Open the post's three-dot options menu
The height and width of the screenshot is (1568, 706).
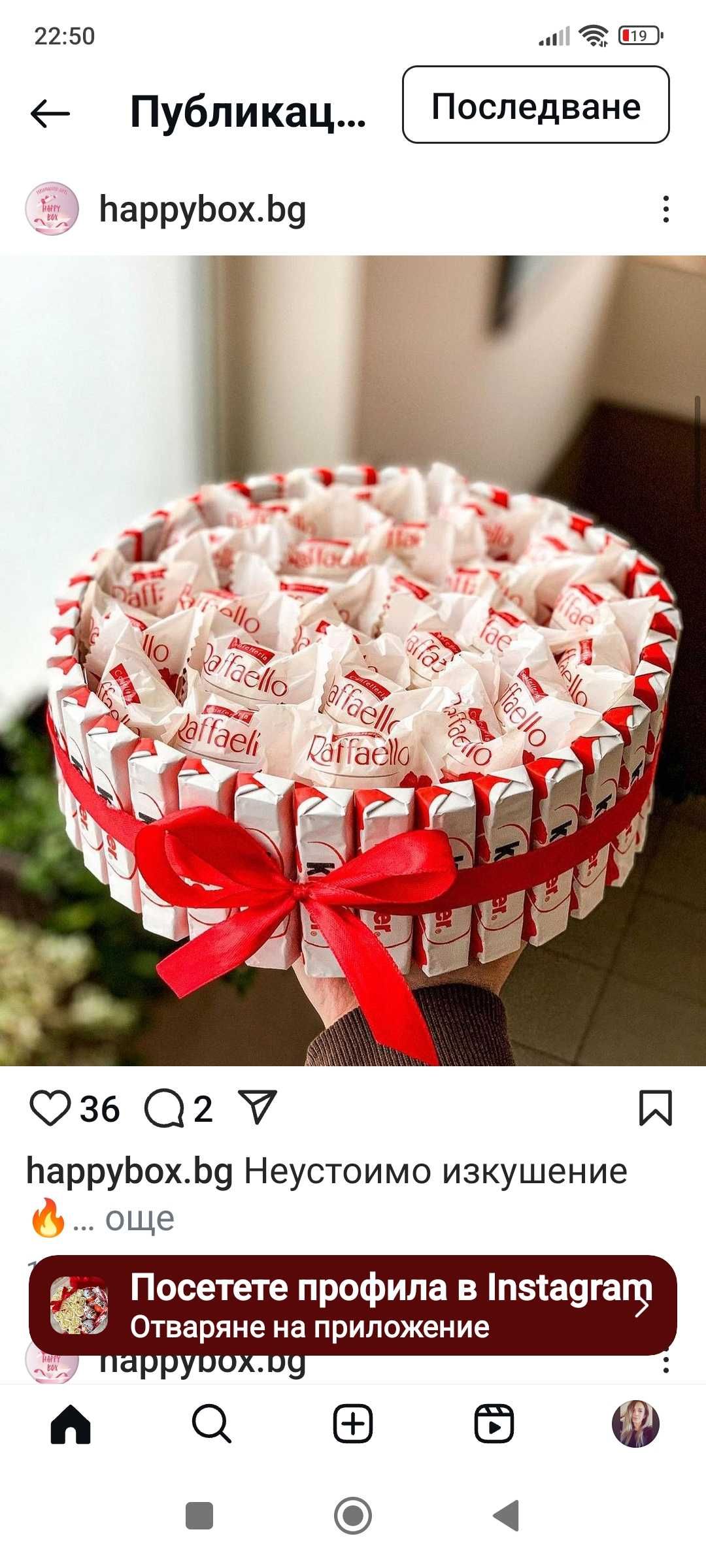(665, 210)
